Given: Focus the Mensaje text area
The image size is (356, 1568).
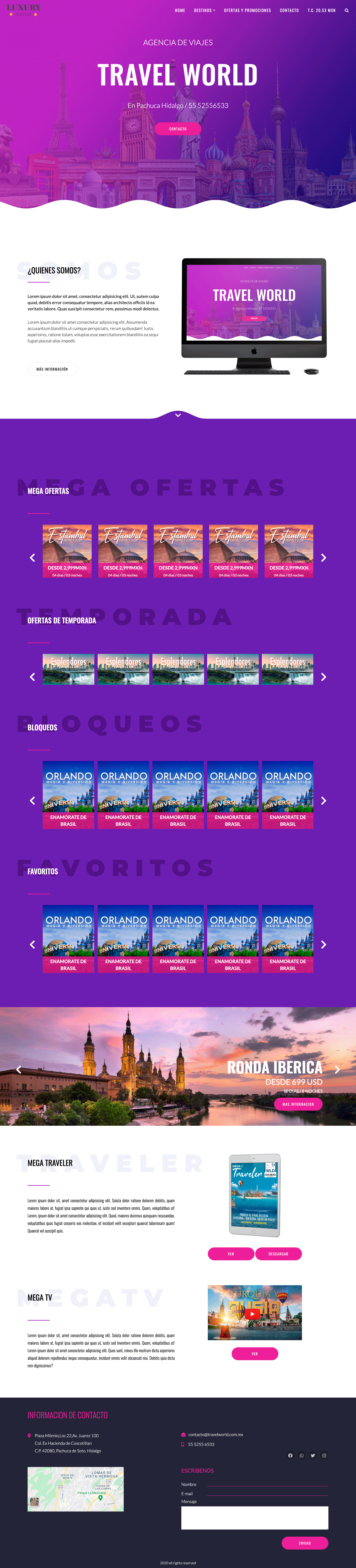Looking at the screenshot, I should click(x=254, y=1517).
